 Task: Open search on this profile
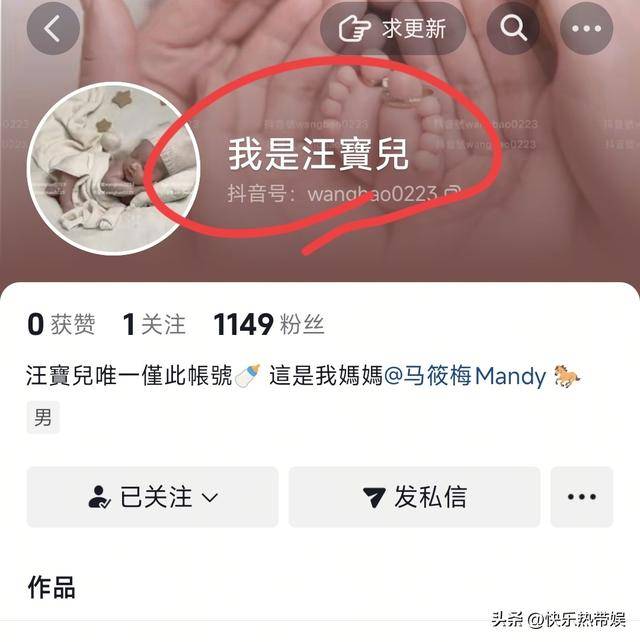pos(514,29)
